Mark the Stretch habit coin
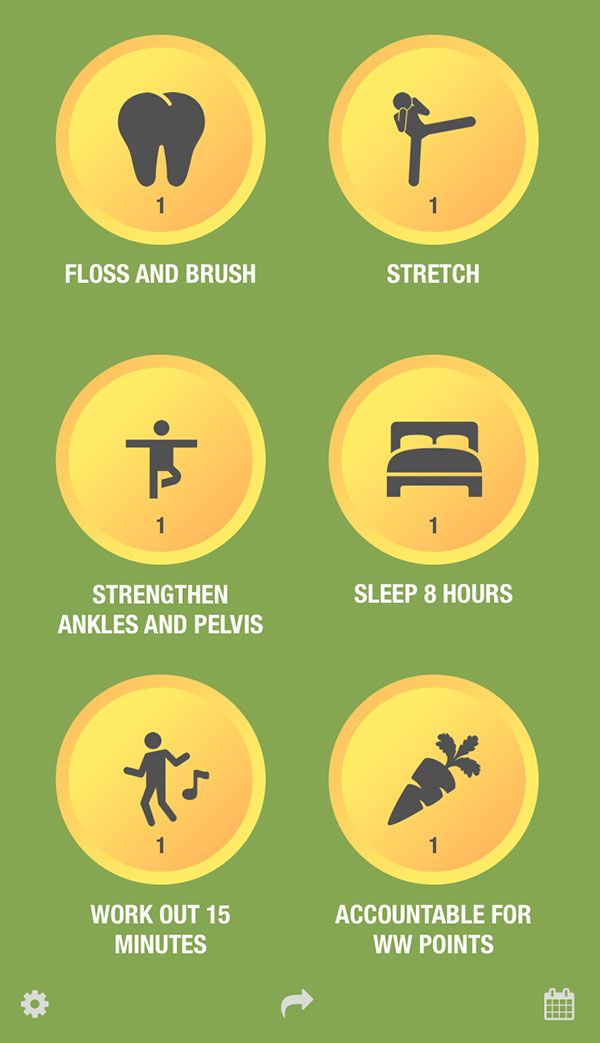This screenshot has height=1043, width=600. click(433, 140)
